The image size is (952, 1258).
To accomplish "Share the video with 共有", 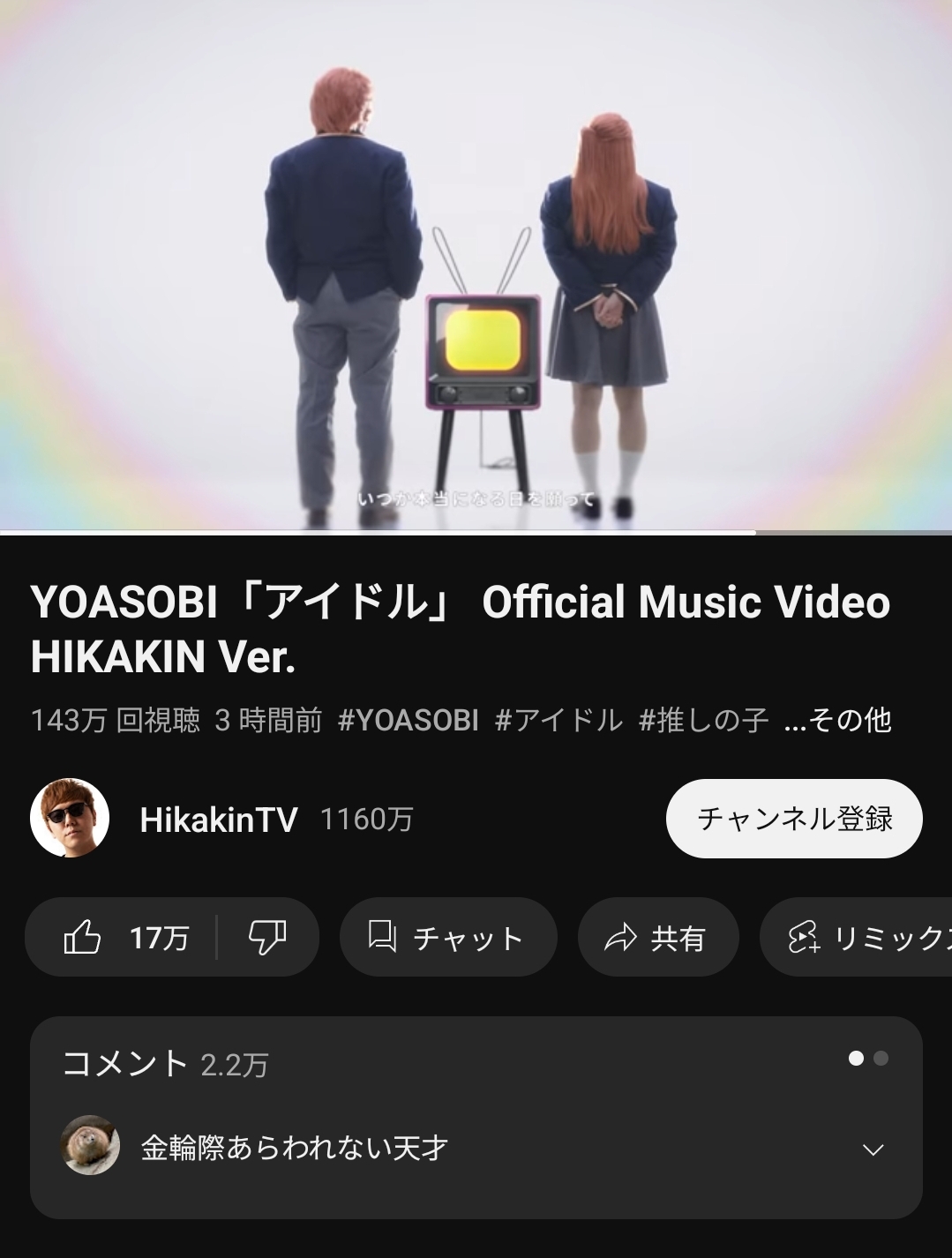I will tap(657, 937).
